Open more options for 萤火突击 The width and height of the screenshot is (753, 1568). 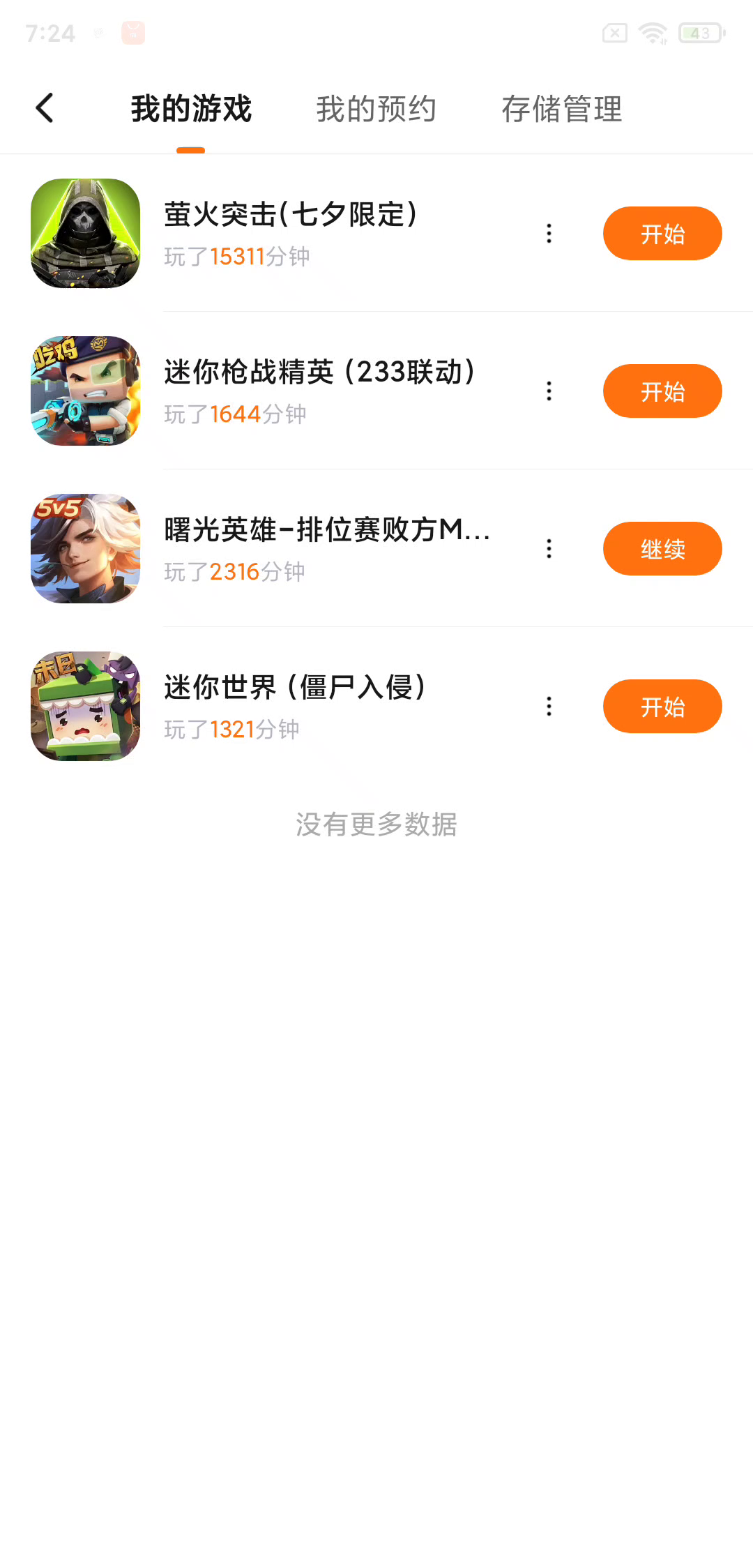(x=549, y=234)
